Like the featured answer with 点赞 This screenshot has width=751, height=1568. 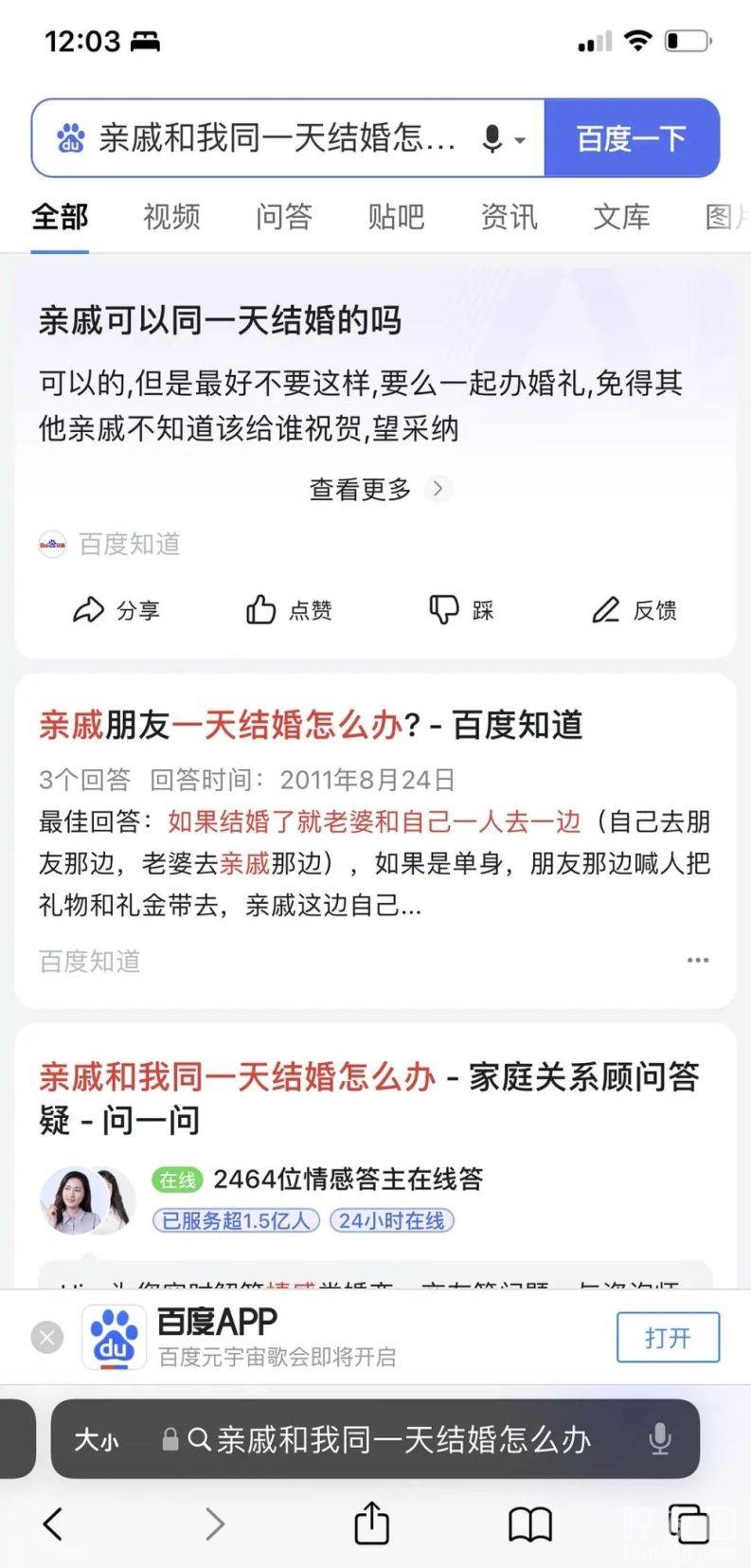click(x=289, y=610)
